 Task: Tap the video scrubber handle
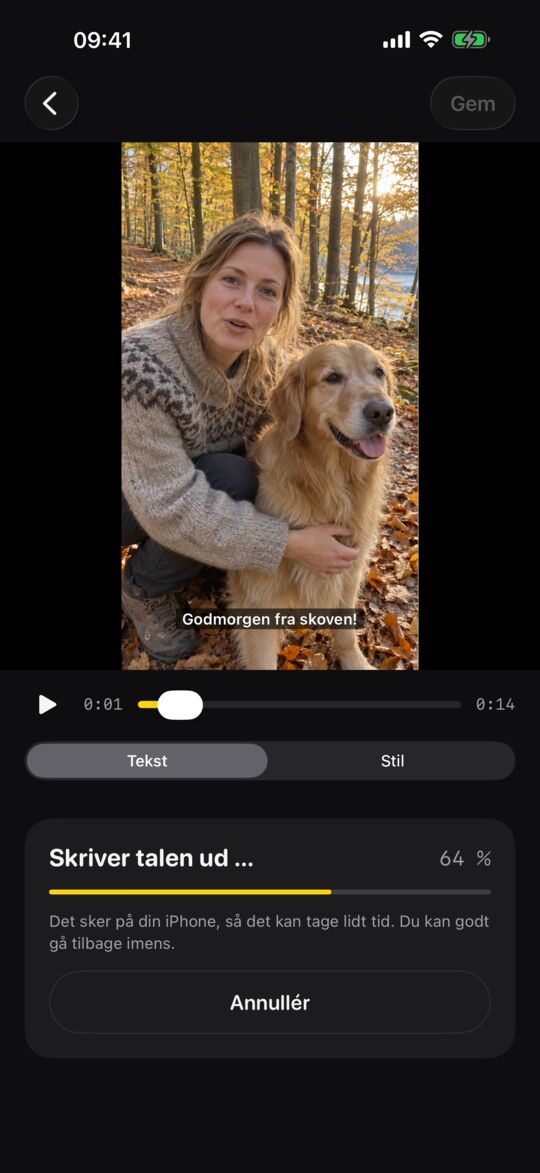click(x=180, y=705)
